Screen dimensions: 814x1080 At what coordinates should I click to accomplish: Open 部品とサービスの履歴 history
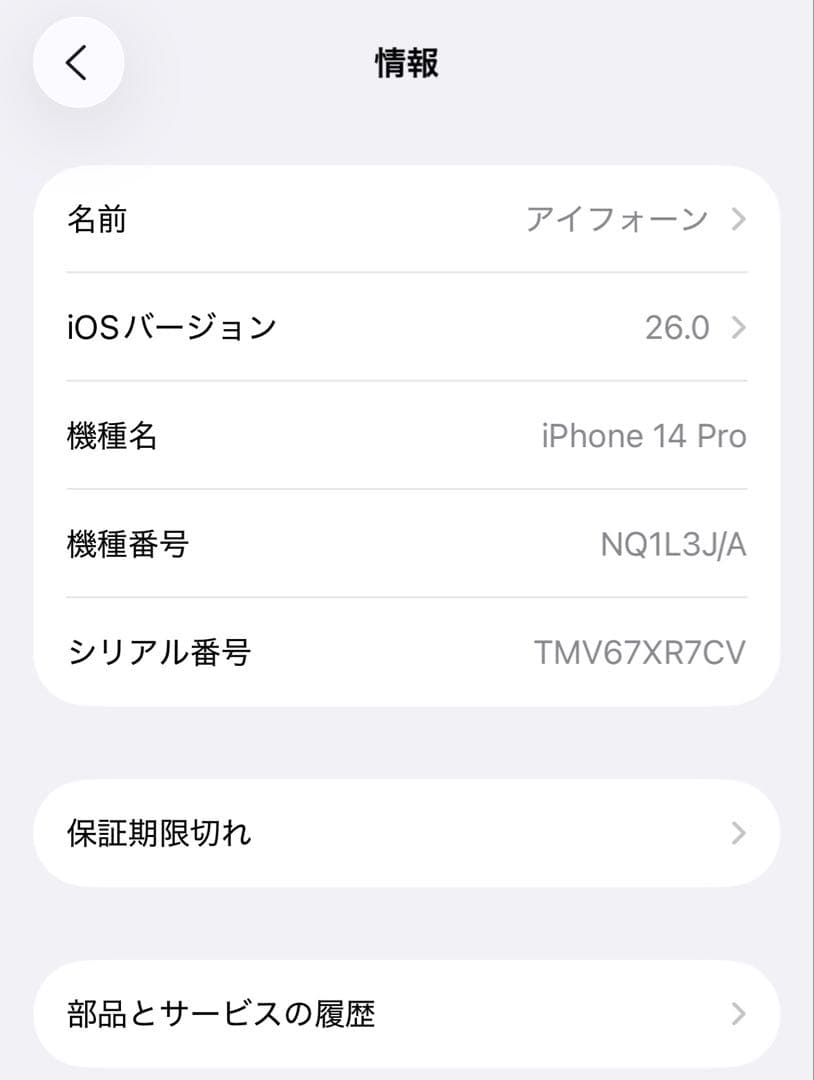point(400,1013)
